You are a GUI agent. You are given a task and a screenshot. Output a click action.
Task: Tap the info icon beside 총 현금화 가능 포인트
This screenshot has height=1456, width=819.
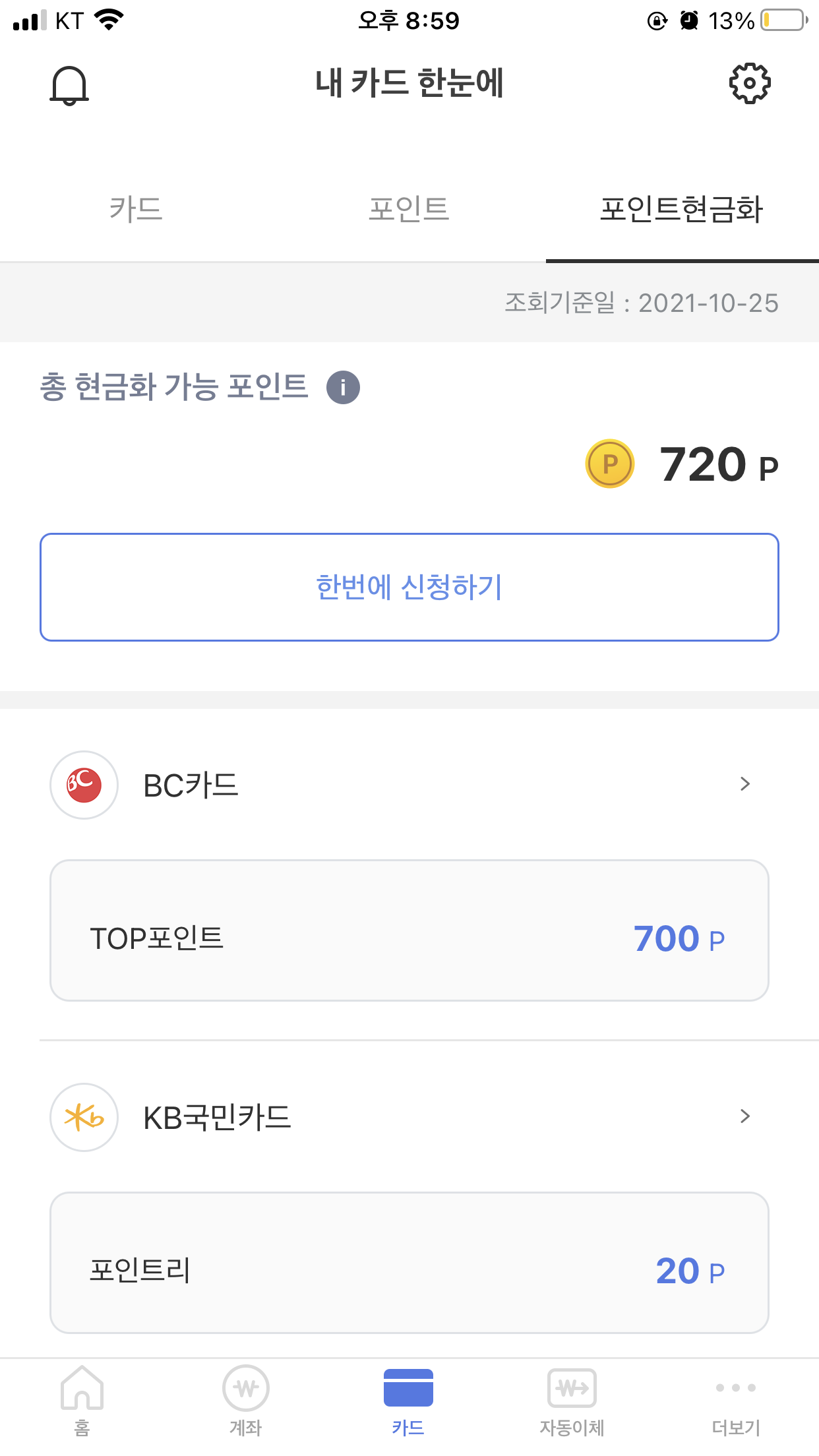[x=343, y=387]
